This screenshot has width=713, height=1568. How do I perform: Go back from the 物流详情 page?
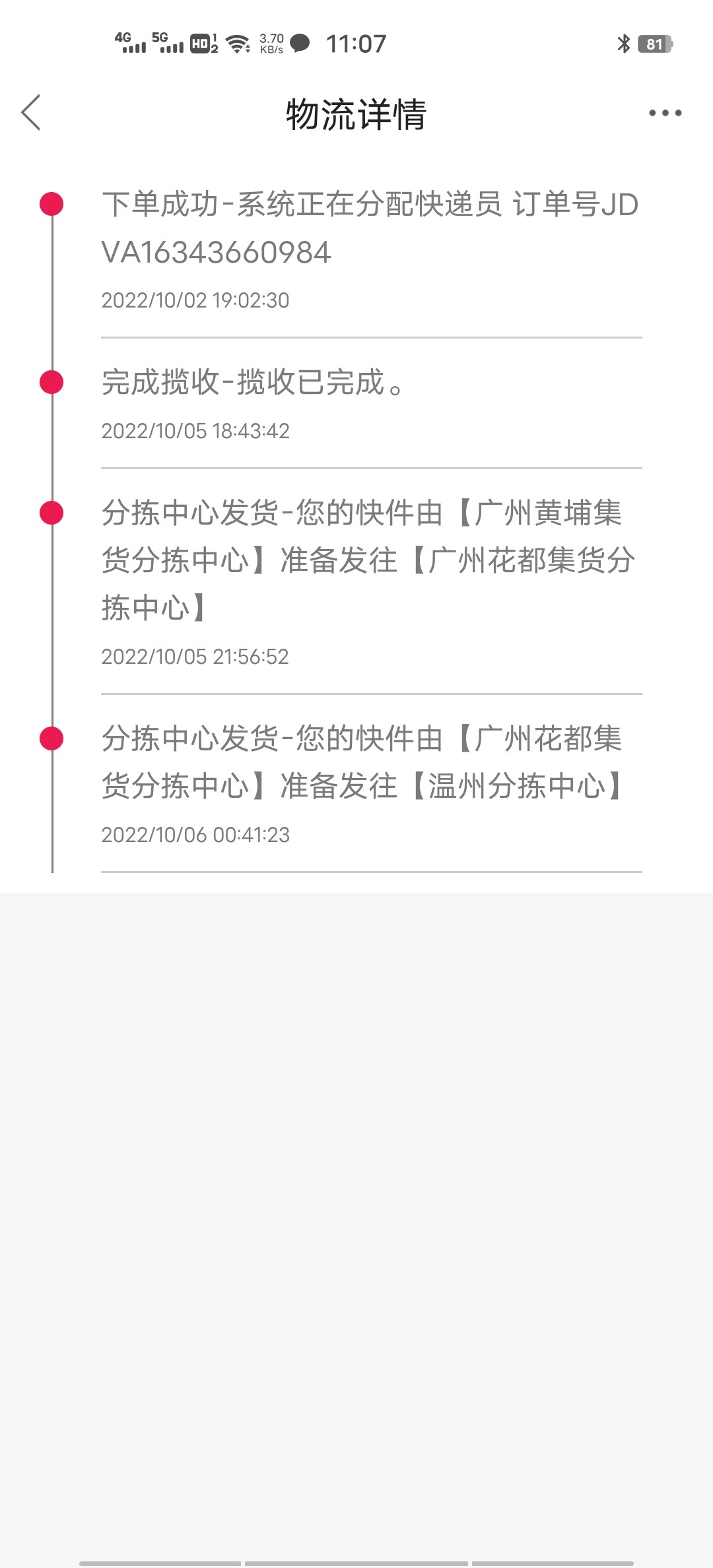point(31,113)
